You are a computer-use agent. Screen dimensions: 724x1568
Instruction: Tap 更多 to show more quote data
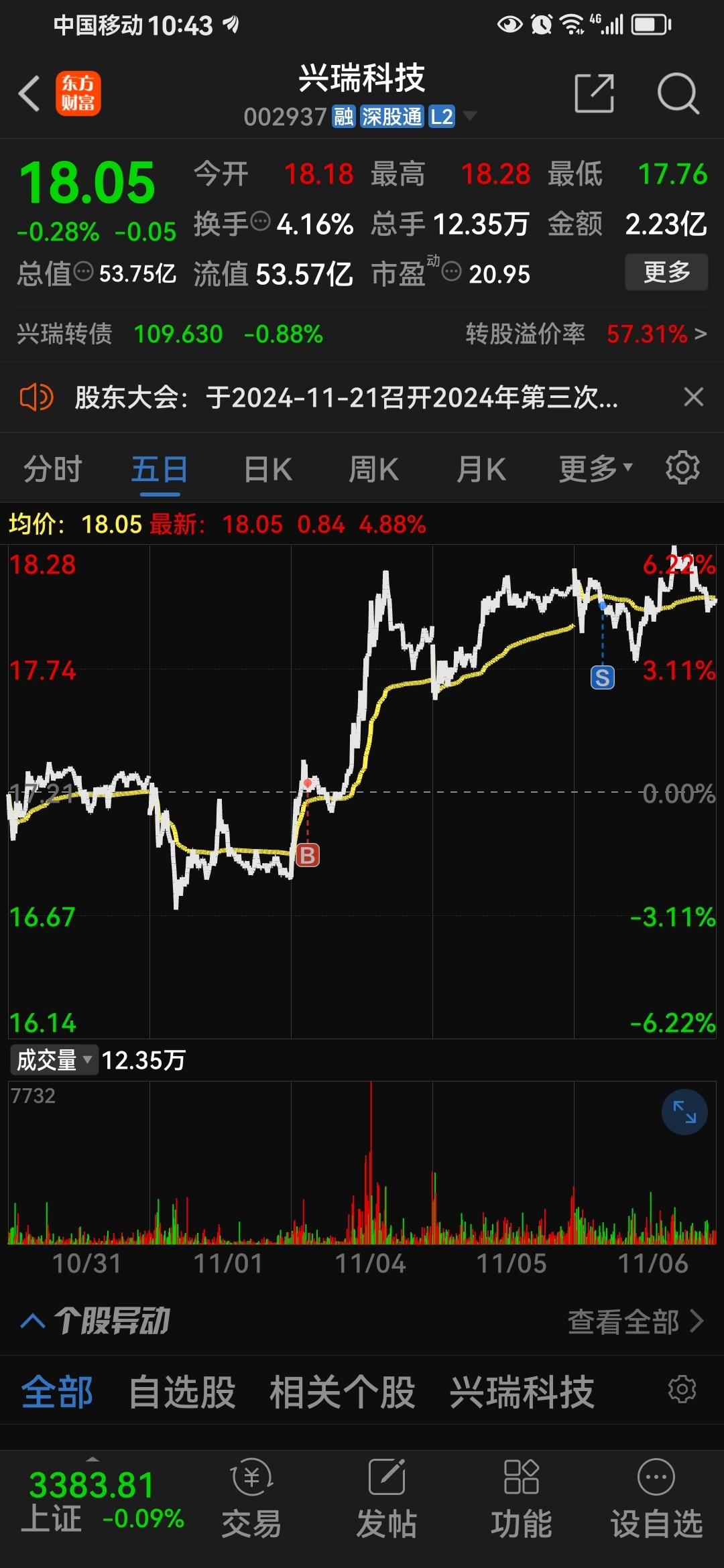point(666,272)
